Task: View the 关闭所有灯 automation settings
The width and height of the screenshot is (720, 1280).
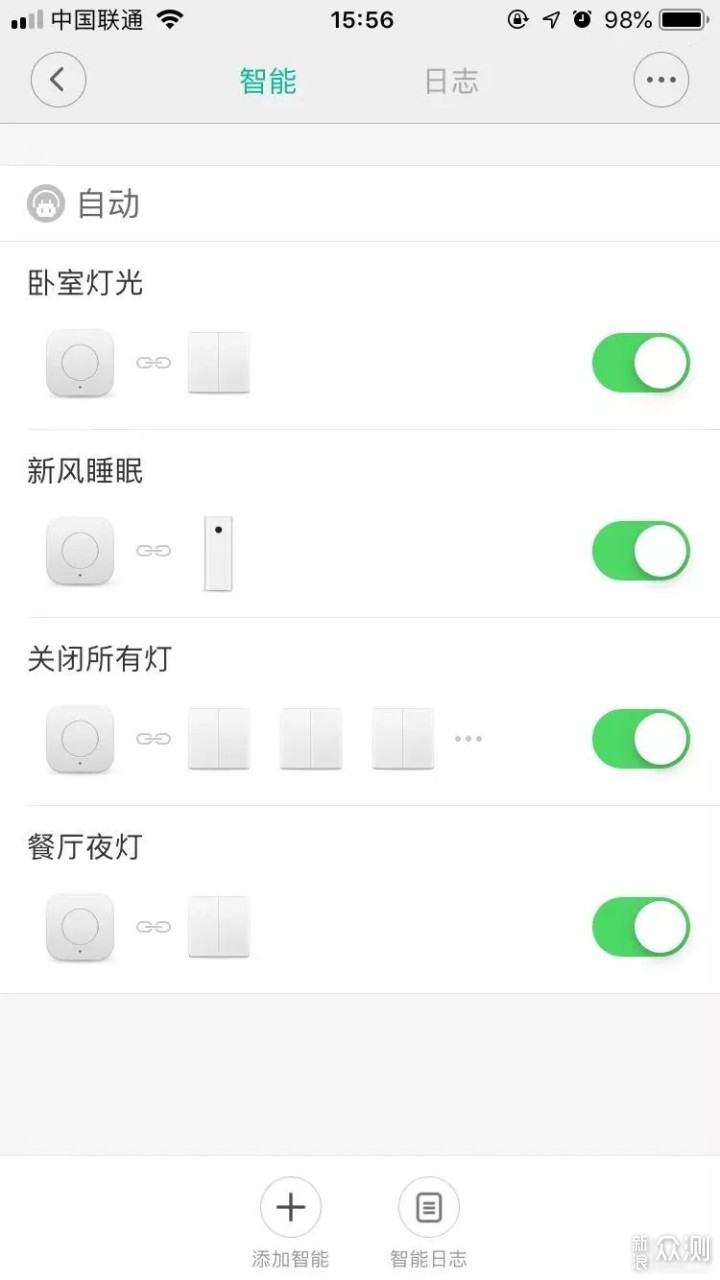Action: point(300,712)
